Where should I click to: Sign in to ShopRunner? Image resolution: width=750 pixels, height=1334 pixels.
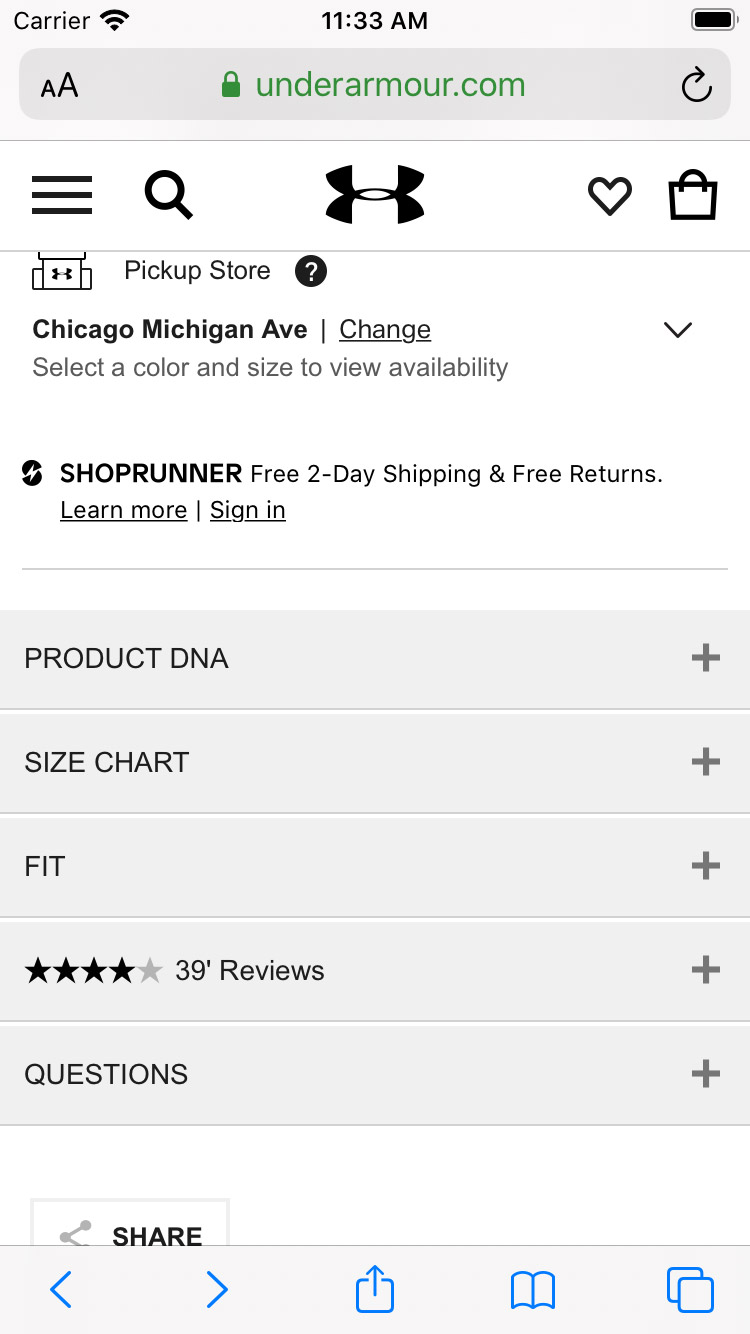[247, 511]
